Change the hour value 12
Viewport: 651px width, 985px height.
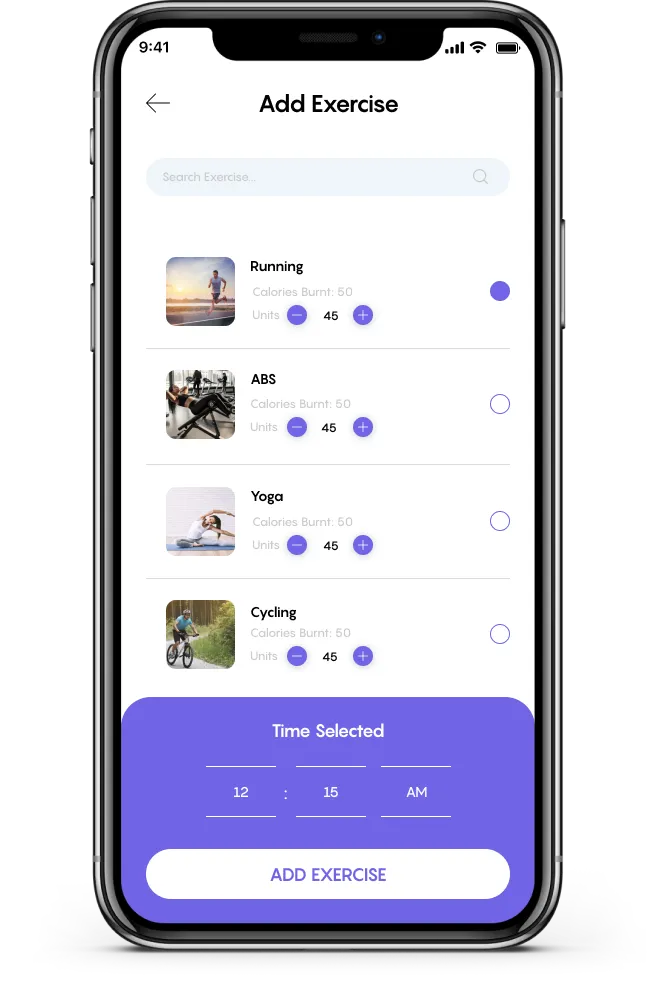tap(241, 792)
